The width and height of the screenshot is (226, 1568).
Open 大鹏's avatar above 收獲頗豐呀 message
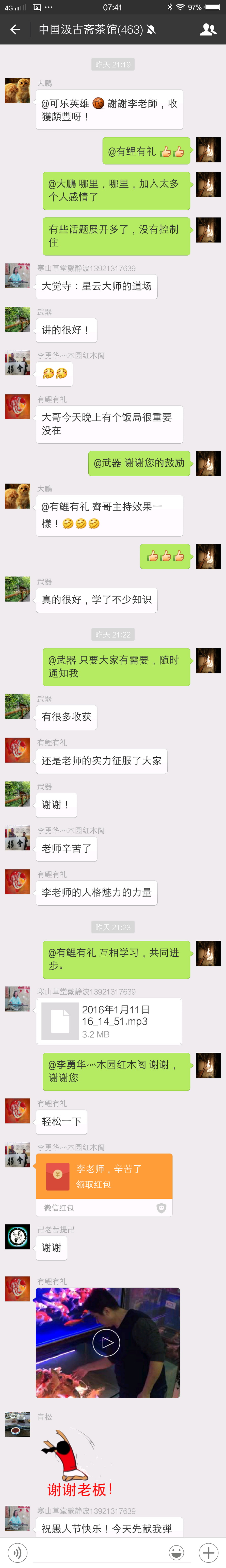click(x=18, y=90)
